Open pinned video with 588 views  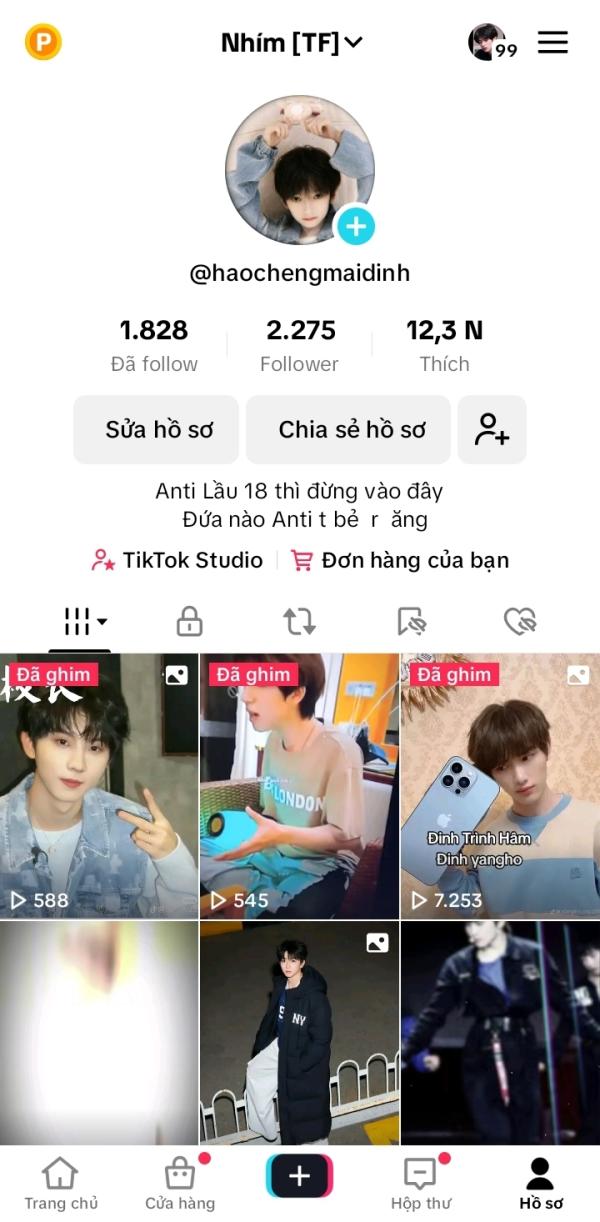99,786
